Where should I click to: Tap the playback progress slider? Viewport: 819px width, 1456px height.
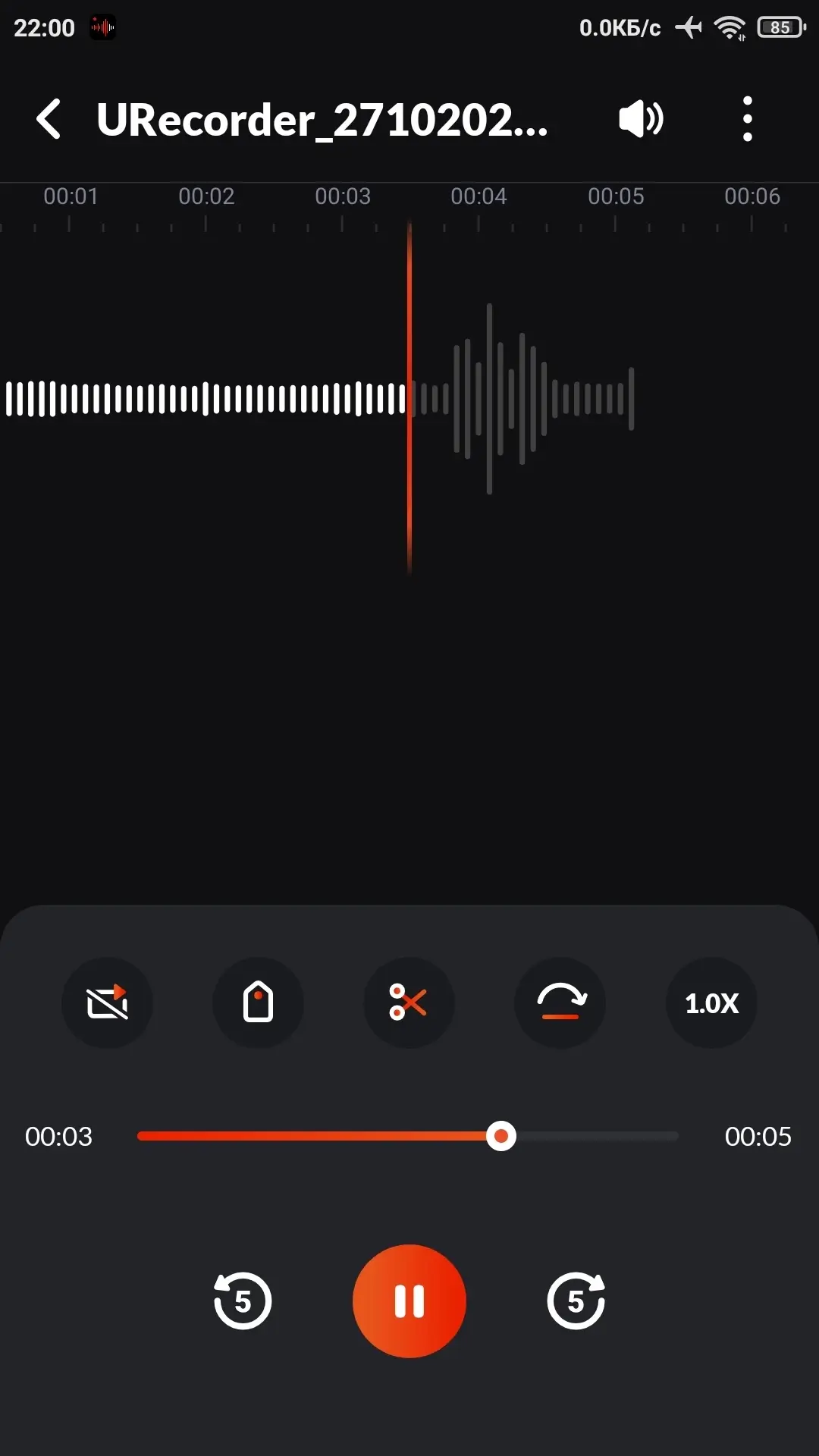(x=408, y=1136)
